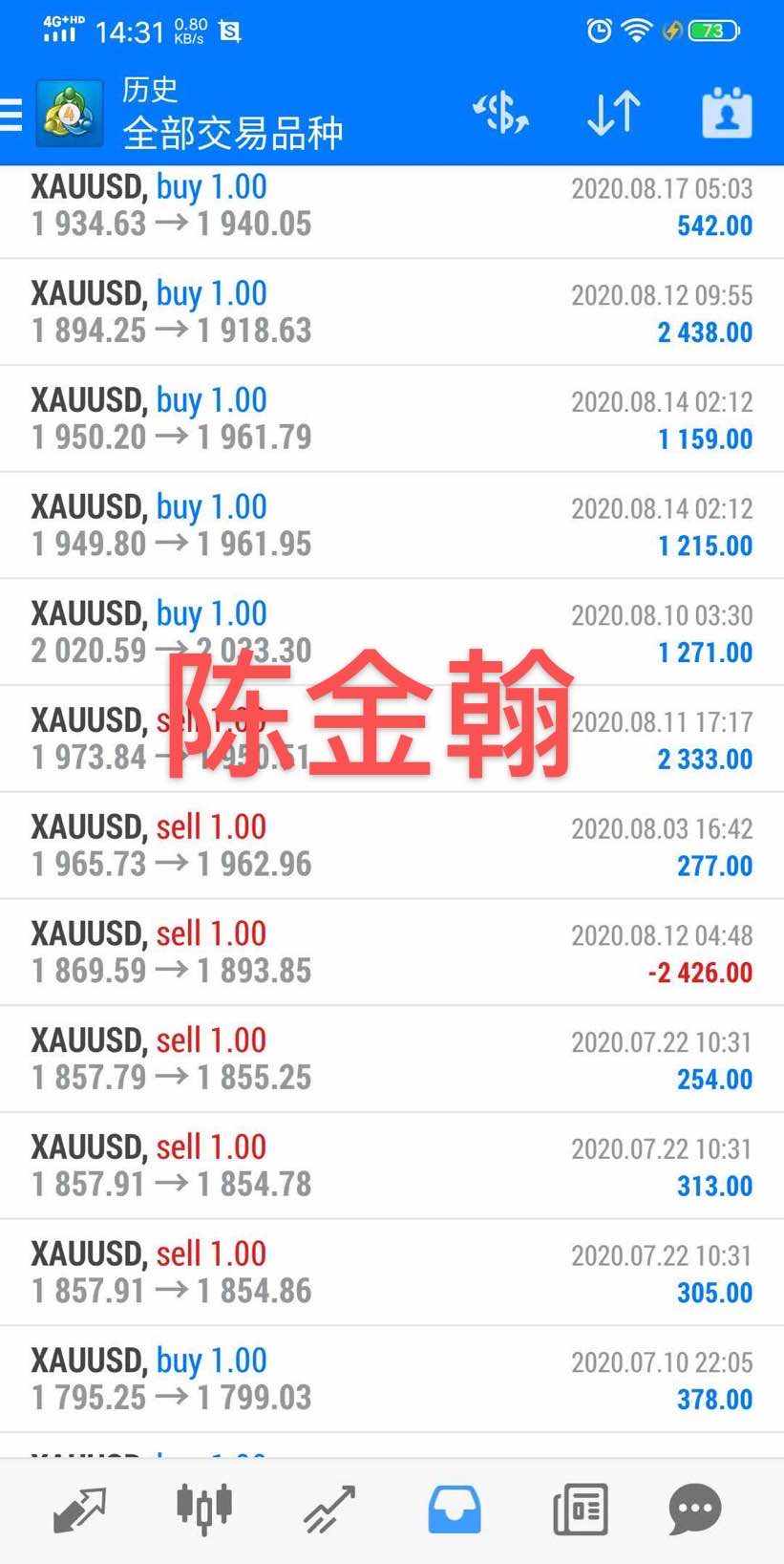Choose the history period calendar icon
784x1564 pixels.
(x=727, y=114)
